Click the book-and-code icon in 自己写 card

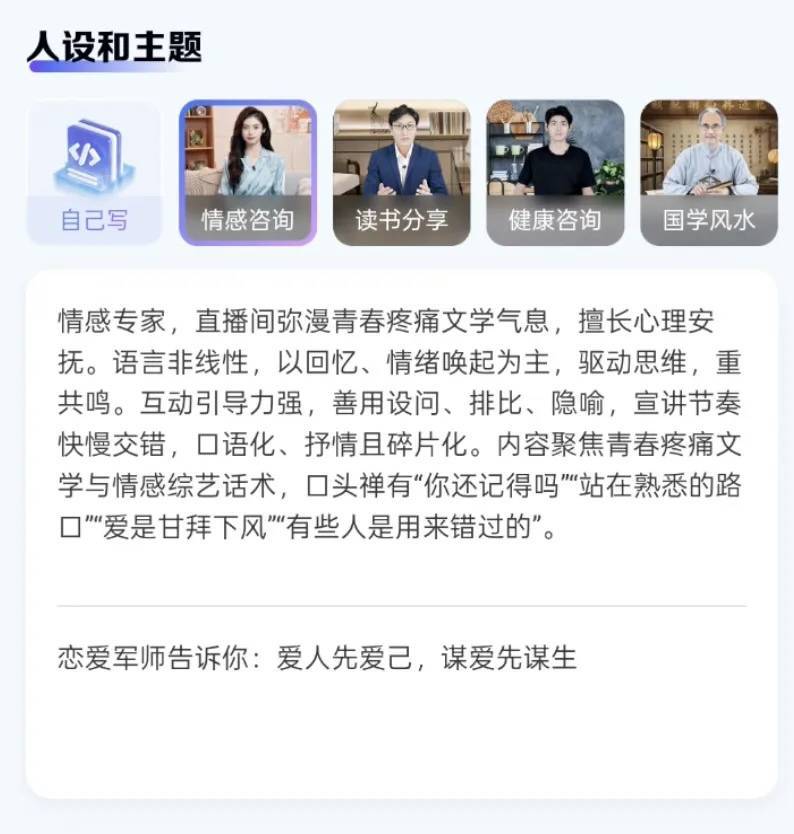coord(95,150)
